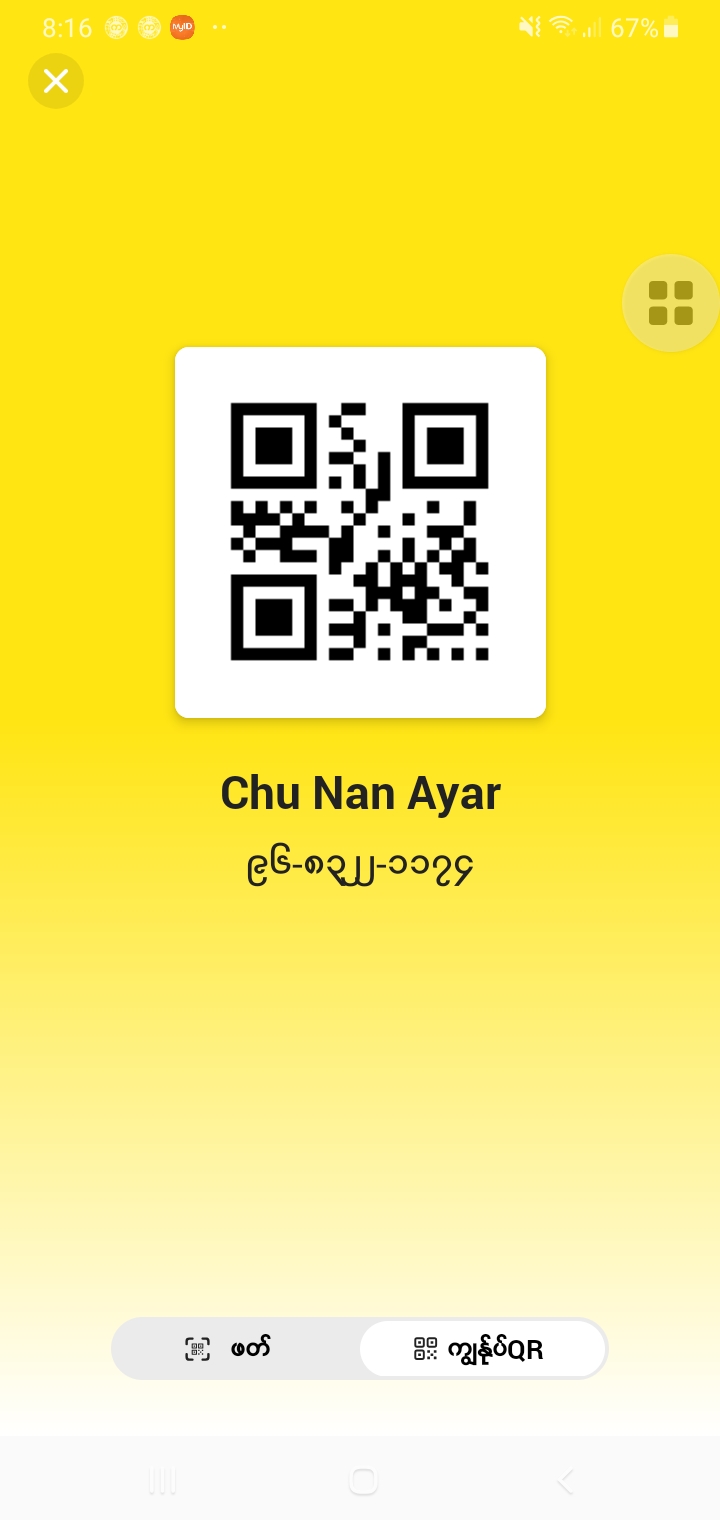Go back using system navigation
720x1520 pixels.
566,1481
